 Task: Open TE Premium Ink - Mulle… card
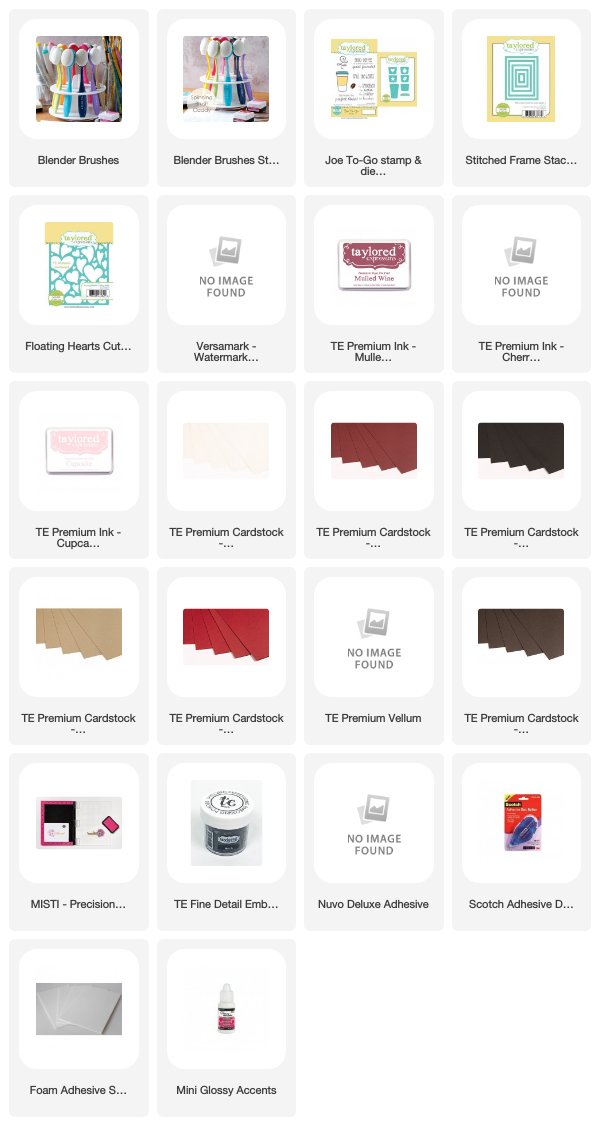point(373,284)
